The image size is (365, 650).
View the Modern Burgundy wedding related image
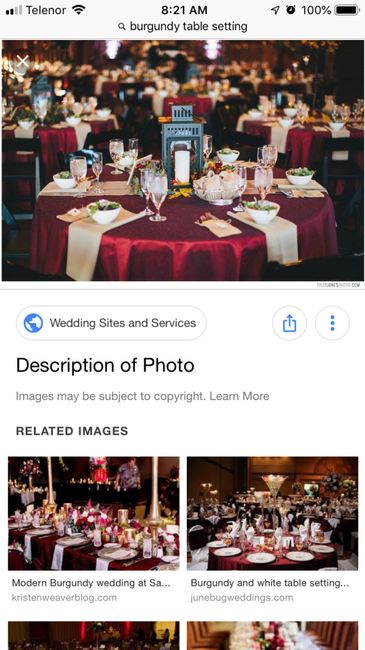click(94, 514)
